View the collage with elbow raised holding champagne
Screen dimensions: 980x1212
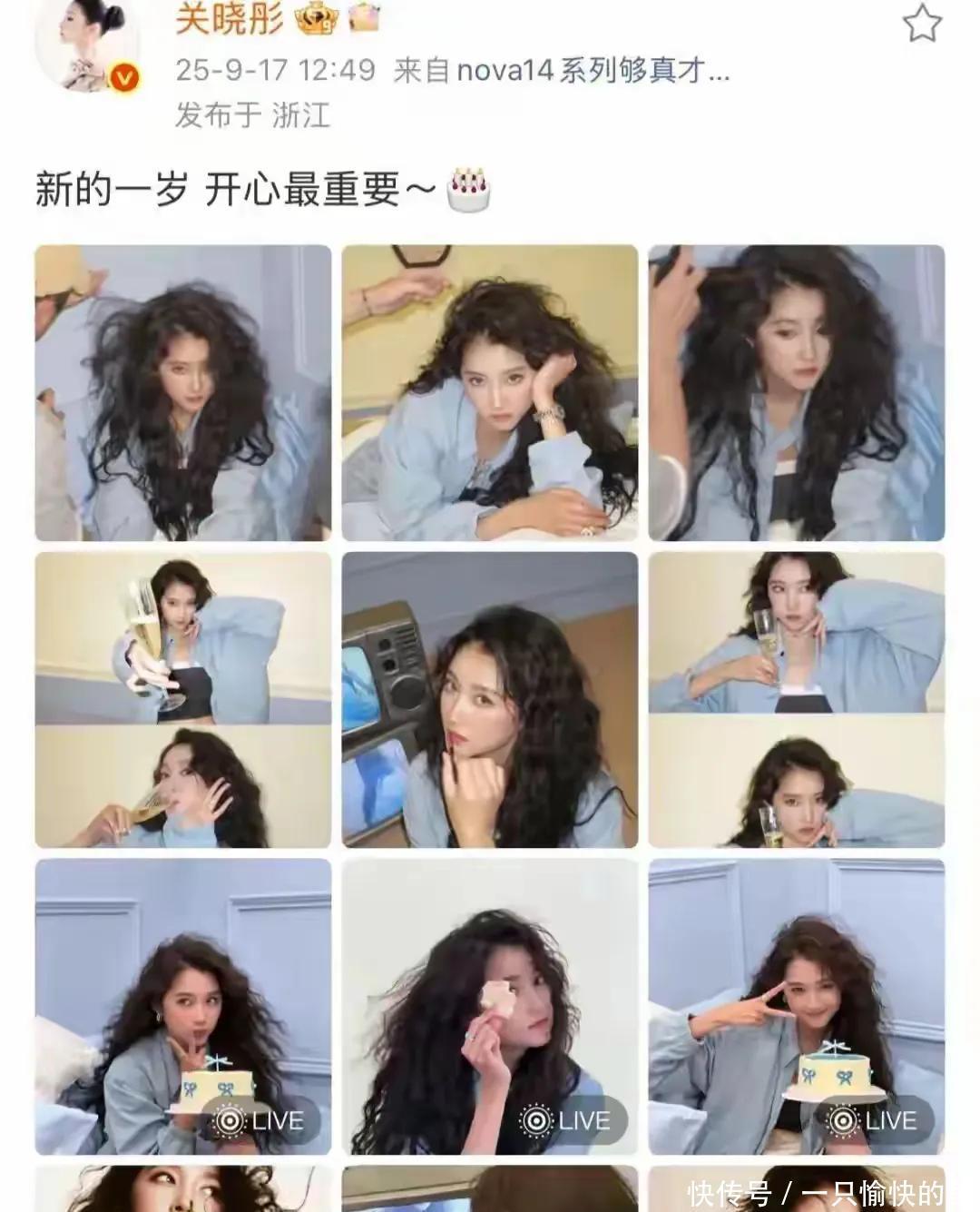(797, 700)
